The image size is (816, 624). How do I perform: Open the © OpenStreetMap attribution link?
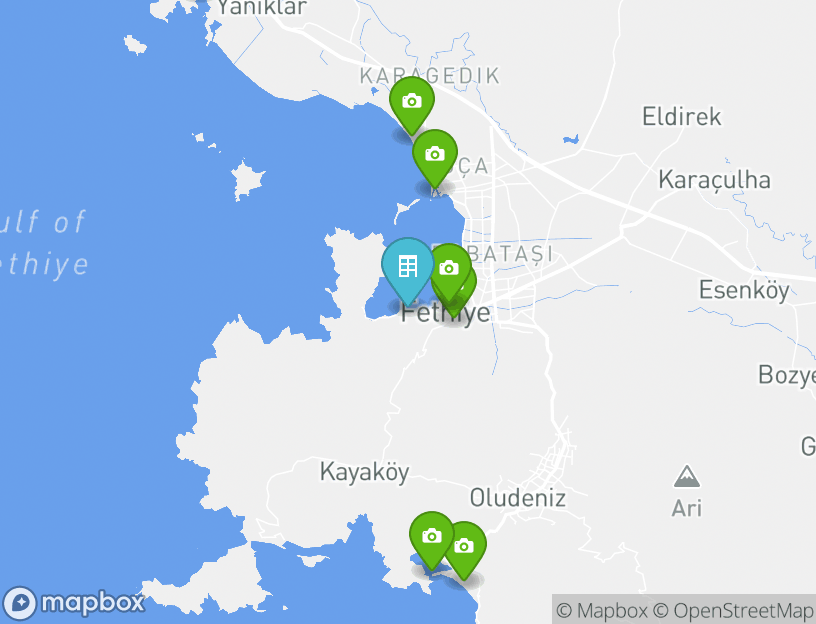pyautogui.click(x=733, y=610)
